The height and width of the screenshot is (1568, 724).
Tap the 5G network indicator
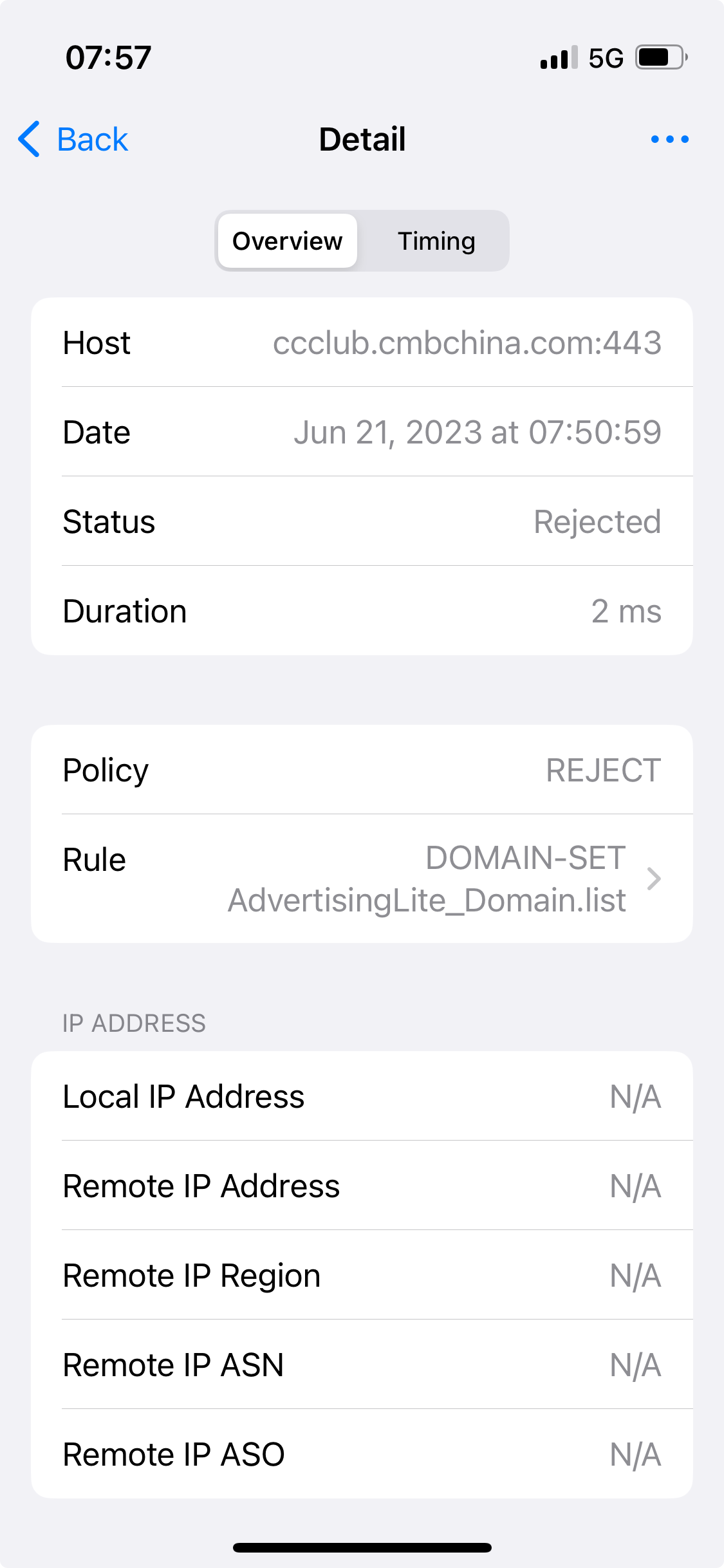pyautogui.click(x=604, y=57)
